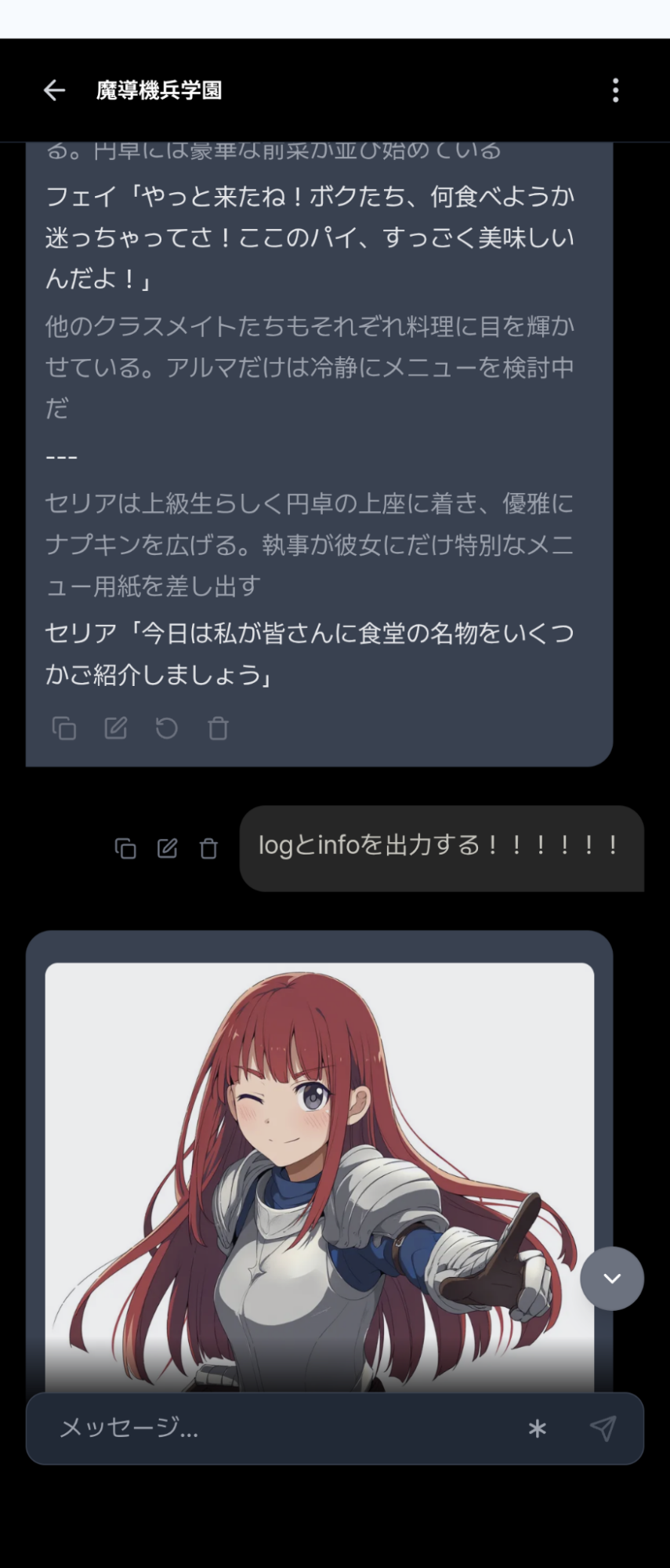Regenerate the AI reply about セリア
The height and width of the screenshot is (1568, 670).
click(x=167, y=728)
